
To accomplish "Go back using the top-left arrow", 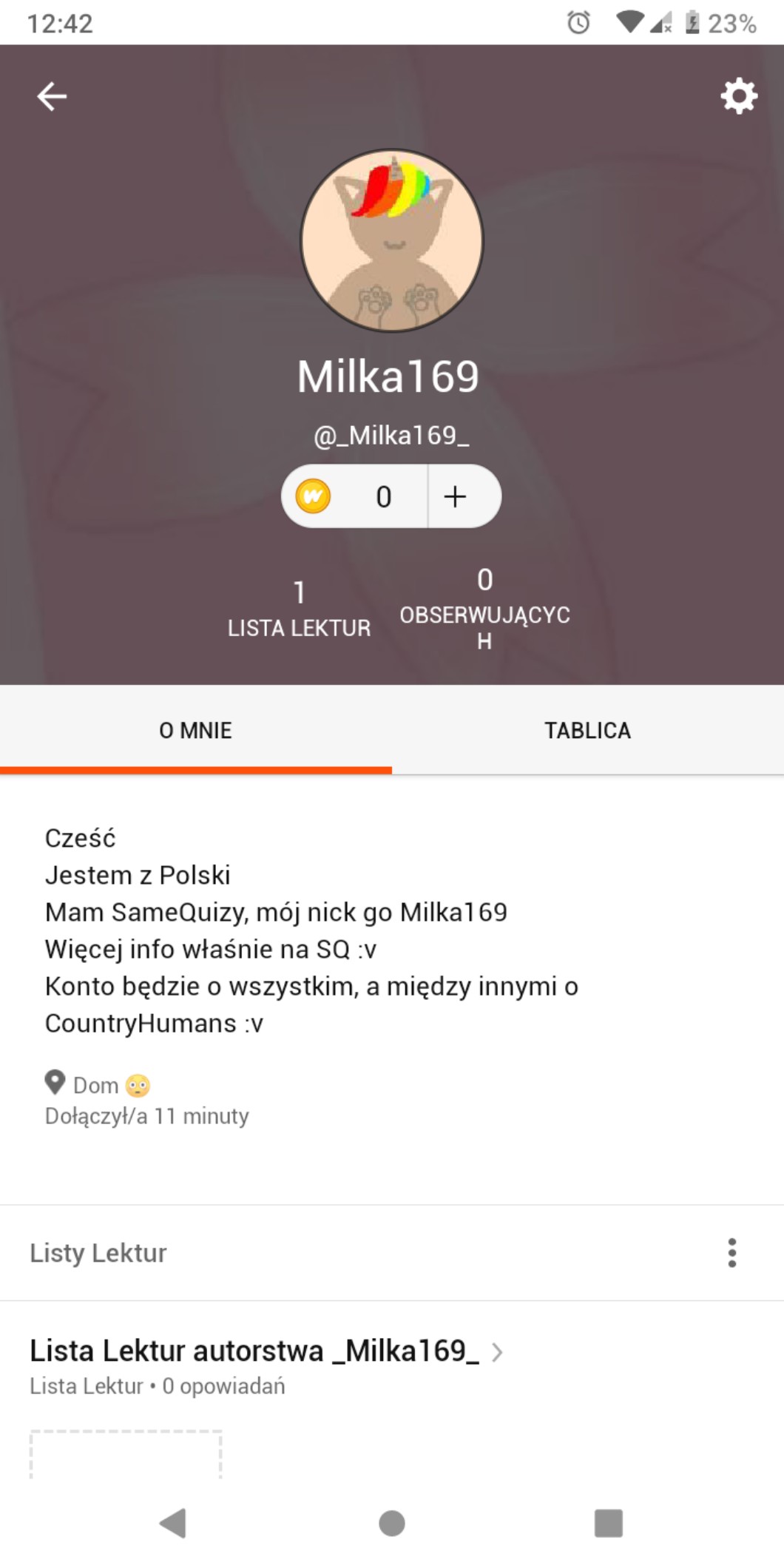I will click(52, 96).
